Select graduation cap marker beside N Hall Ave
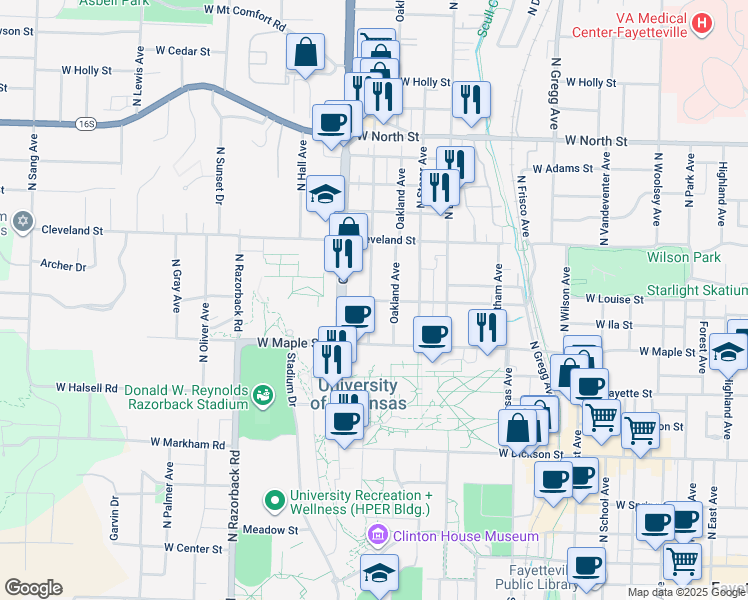This screenshot has width=748, height=600. pyautogui.click(x=325, y=195)
